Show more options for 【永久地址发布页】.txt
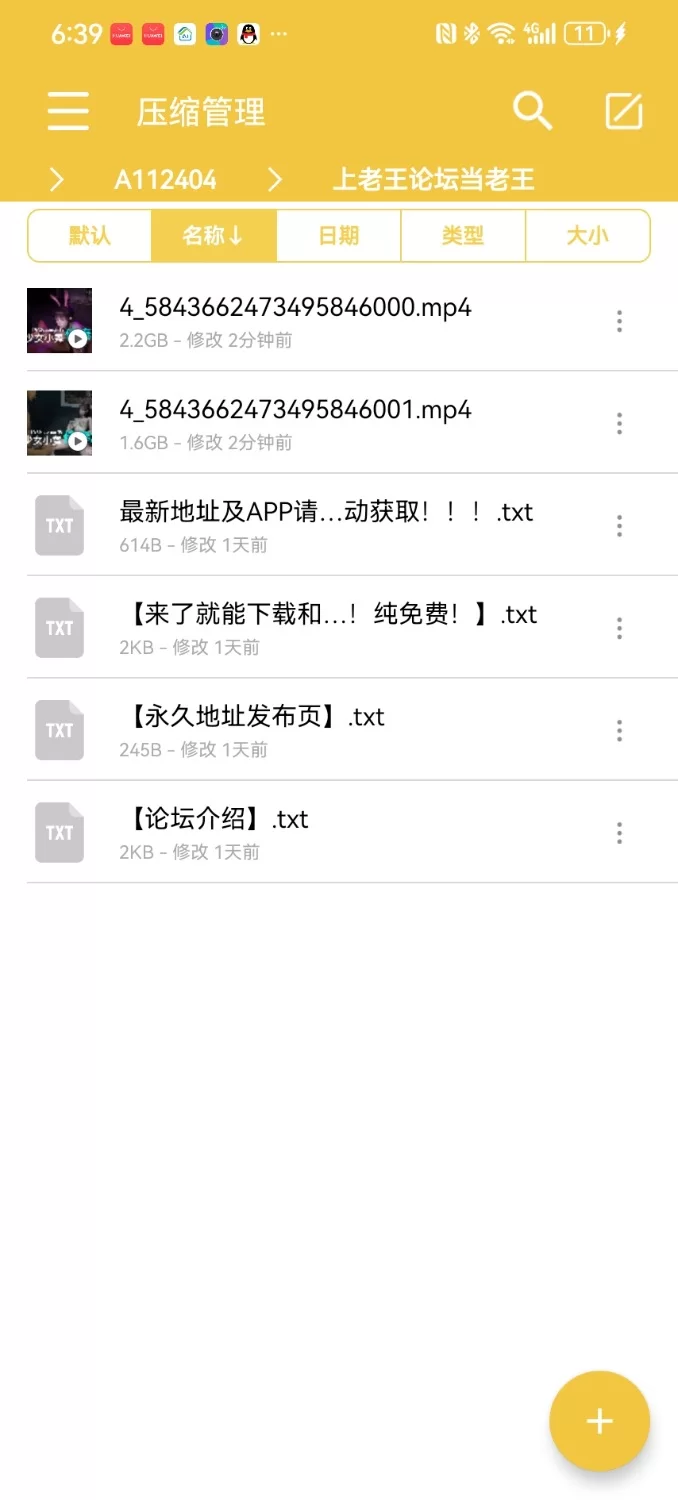Viewport: 678px width, 1500px height. point(619,730)
